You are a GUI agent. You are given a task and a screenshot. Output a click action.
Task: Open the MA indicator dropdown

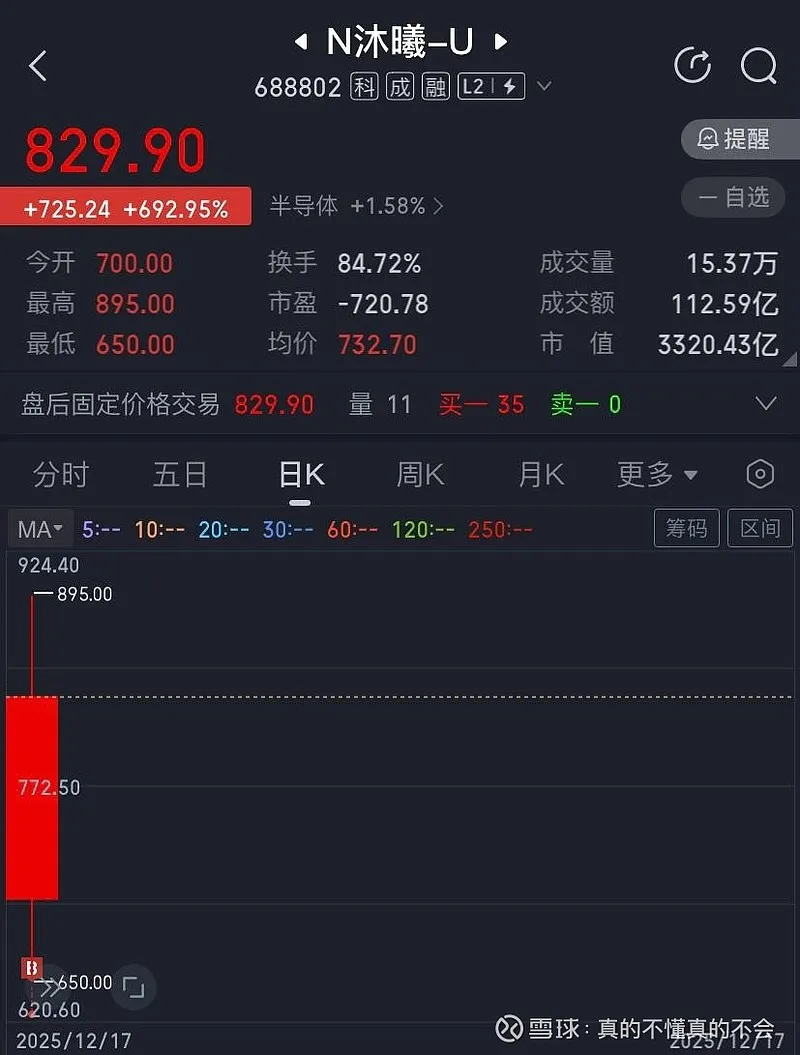[40, 529]
